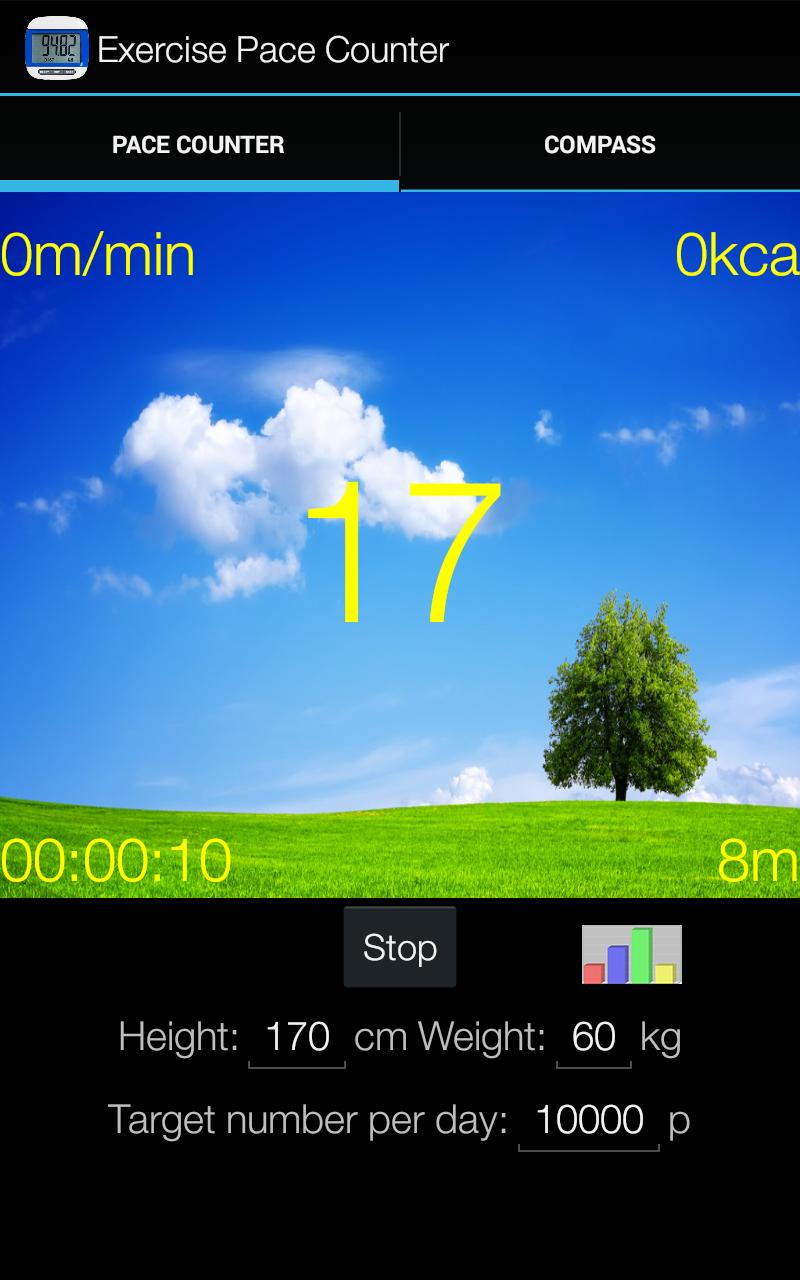Screen dimensions: 800x1280
Task: Select the Pace Counter tab
Action: pos(198,145)
